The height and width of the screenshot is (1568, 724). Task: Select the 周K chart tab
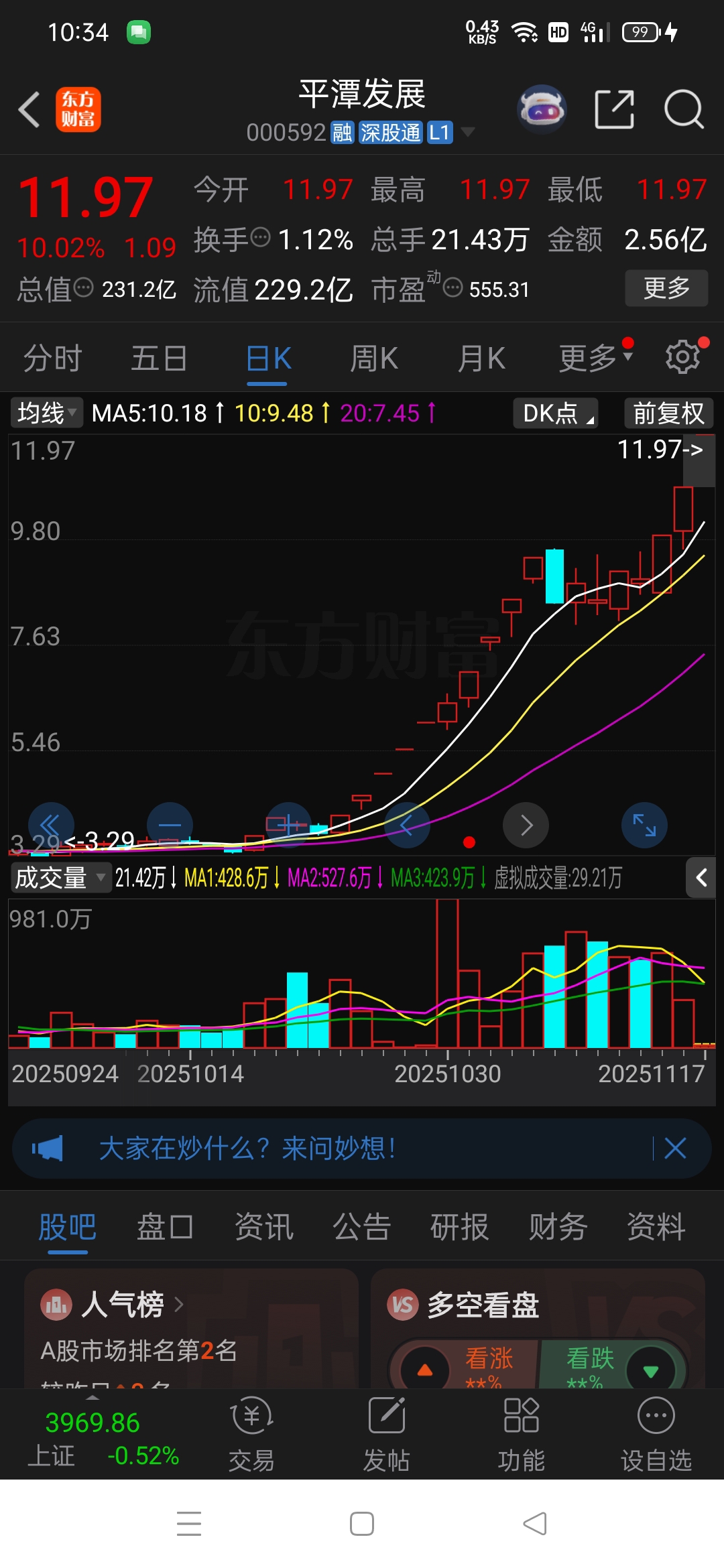373,358
